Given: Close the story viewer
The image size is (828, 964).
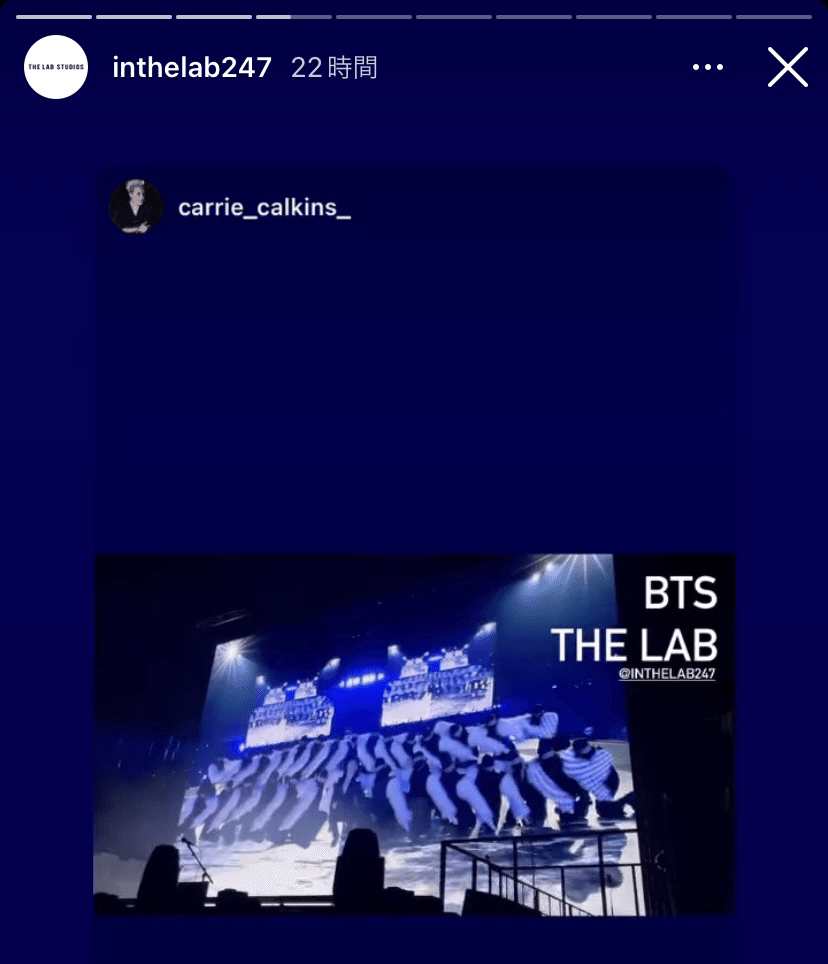Looking at the screenshot, I should (x=787, y=68).
